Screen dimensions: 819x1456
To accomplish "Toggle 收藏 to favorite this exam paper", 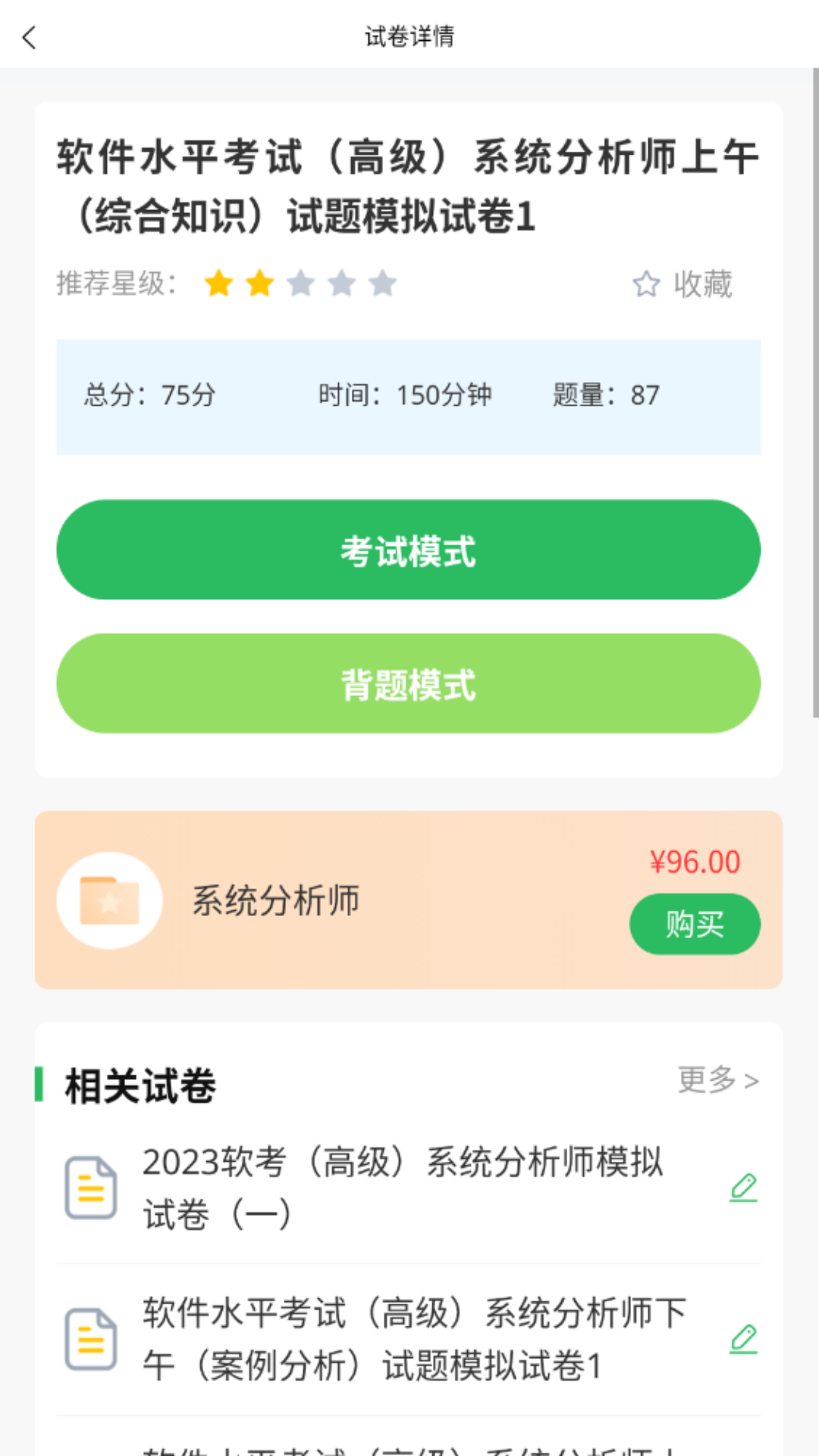I will point(701,284).
